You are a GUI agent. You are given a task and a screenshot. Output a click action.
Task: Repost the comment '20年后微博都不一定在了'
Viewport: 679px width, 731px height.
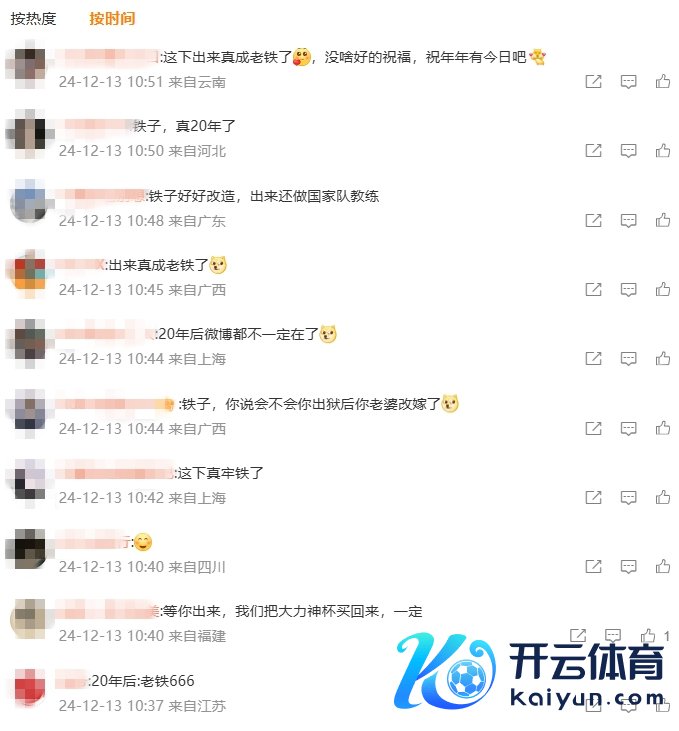pyautogui.click(x=593, y=359)
